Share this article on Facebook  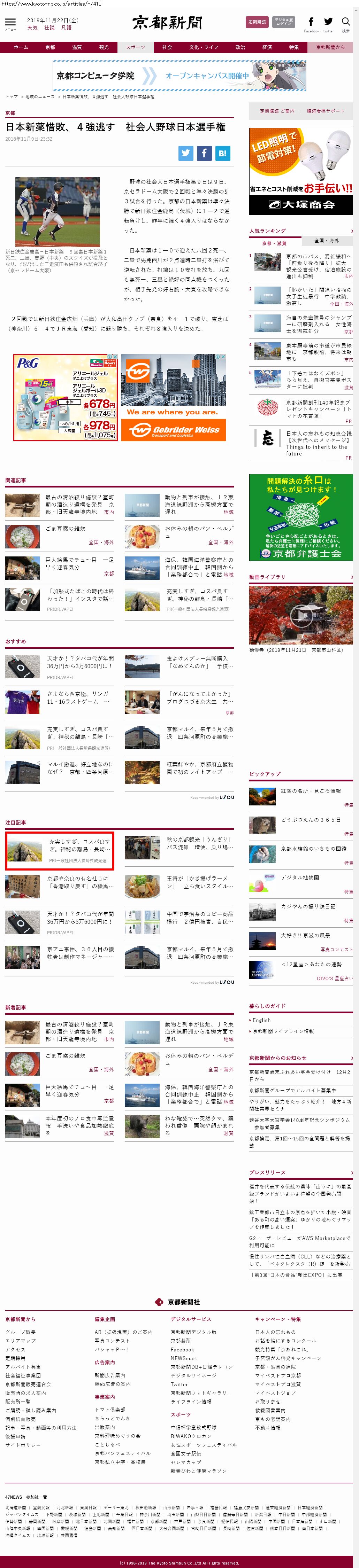tap(204, 153)
